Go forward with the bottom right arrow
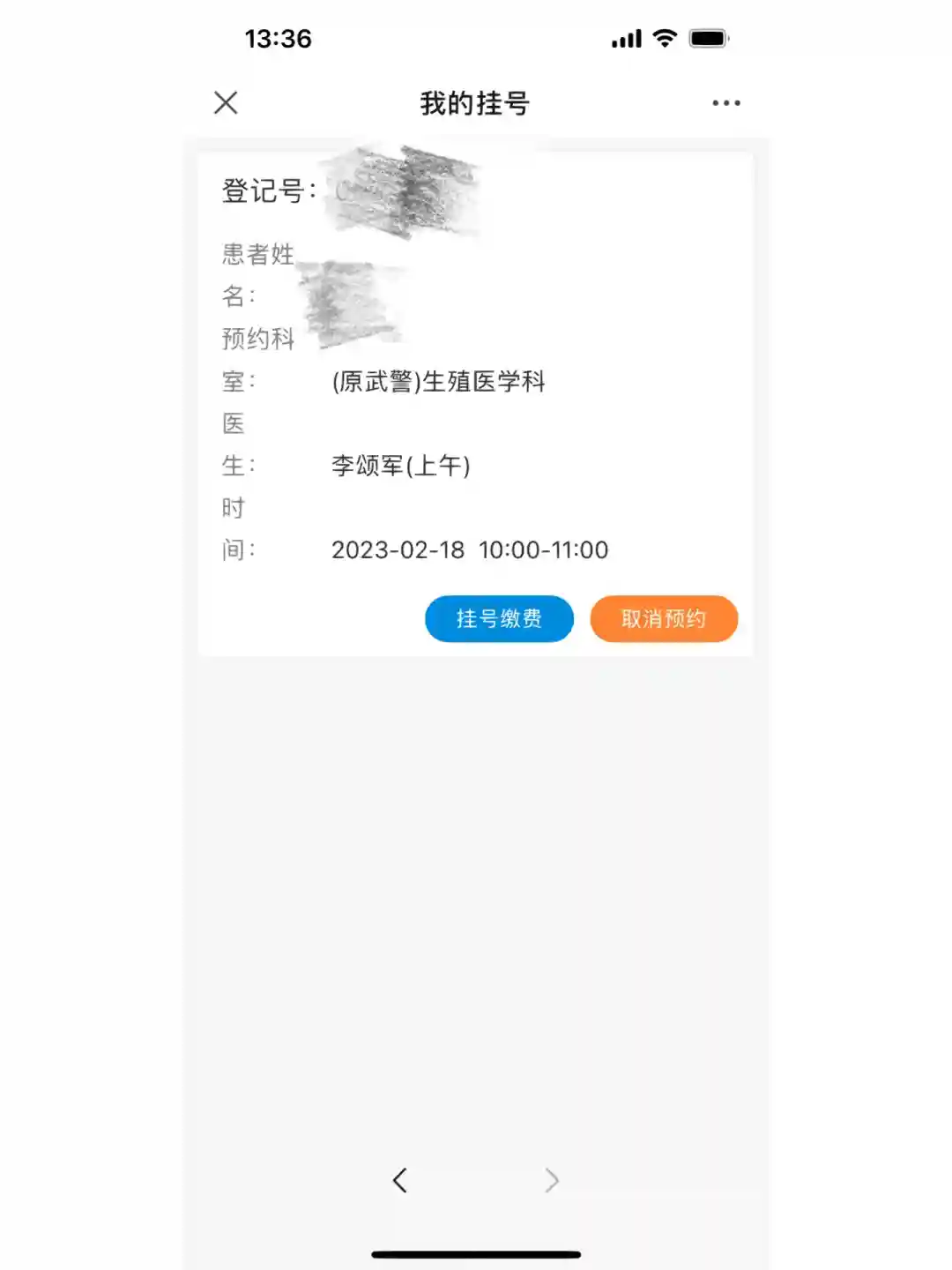This screenshot has width=952, height=1270. point(552,1180)
